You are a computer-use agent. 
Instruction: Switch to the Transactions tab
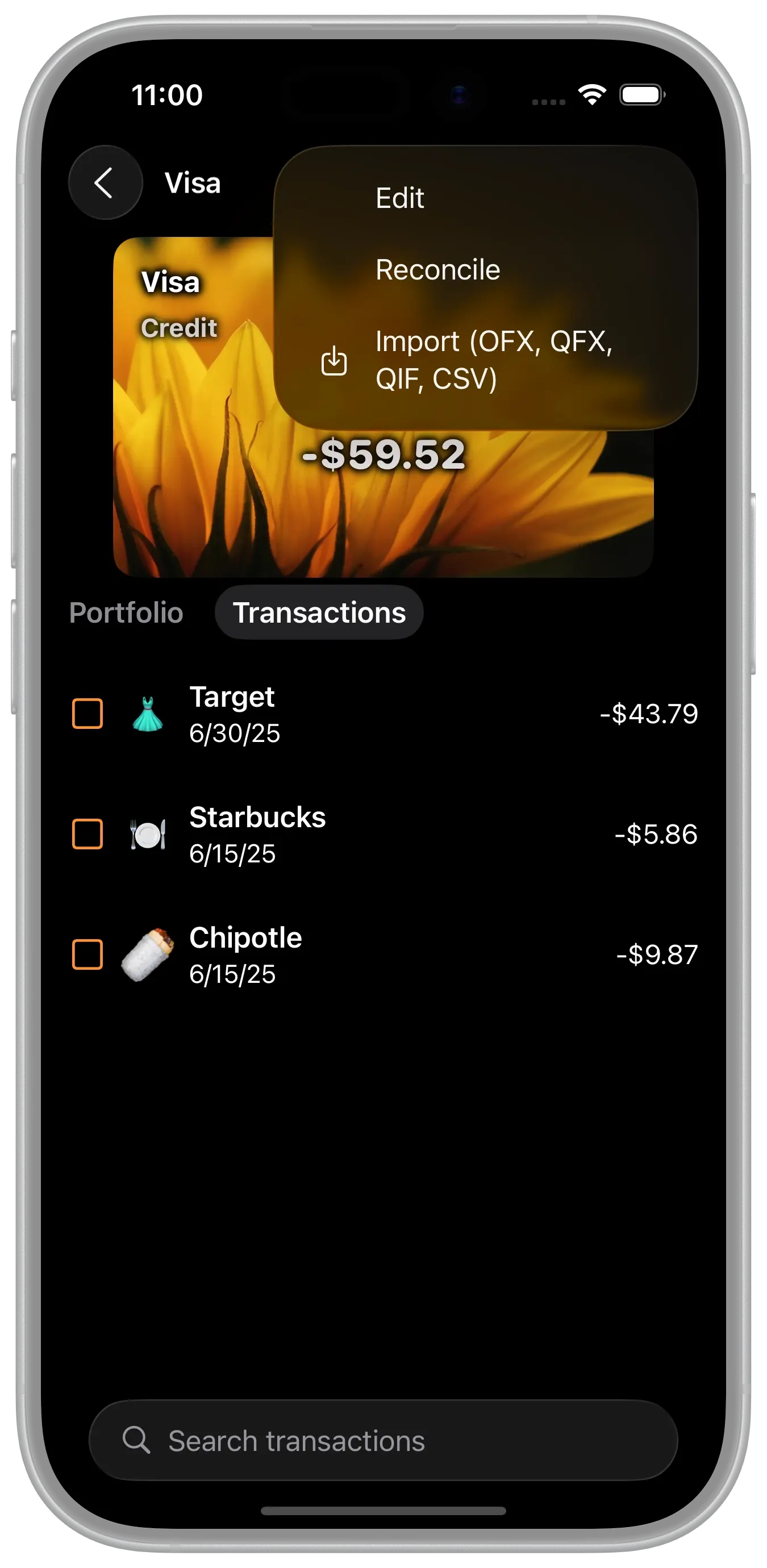coord(319,612)
